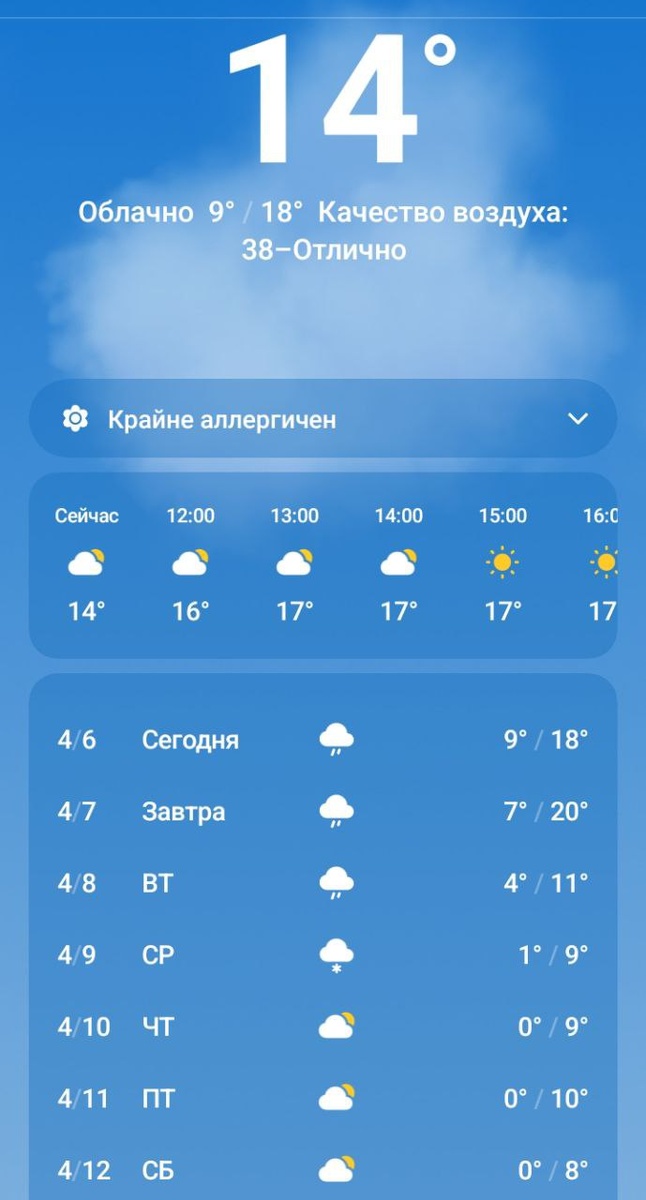Screen dimensions: 646x1200
Task: Open the ВТ 4/8 forecast row
Action: (323, 883)
